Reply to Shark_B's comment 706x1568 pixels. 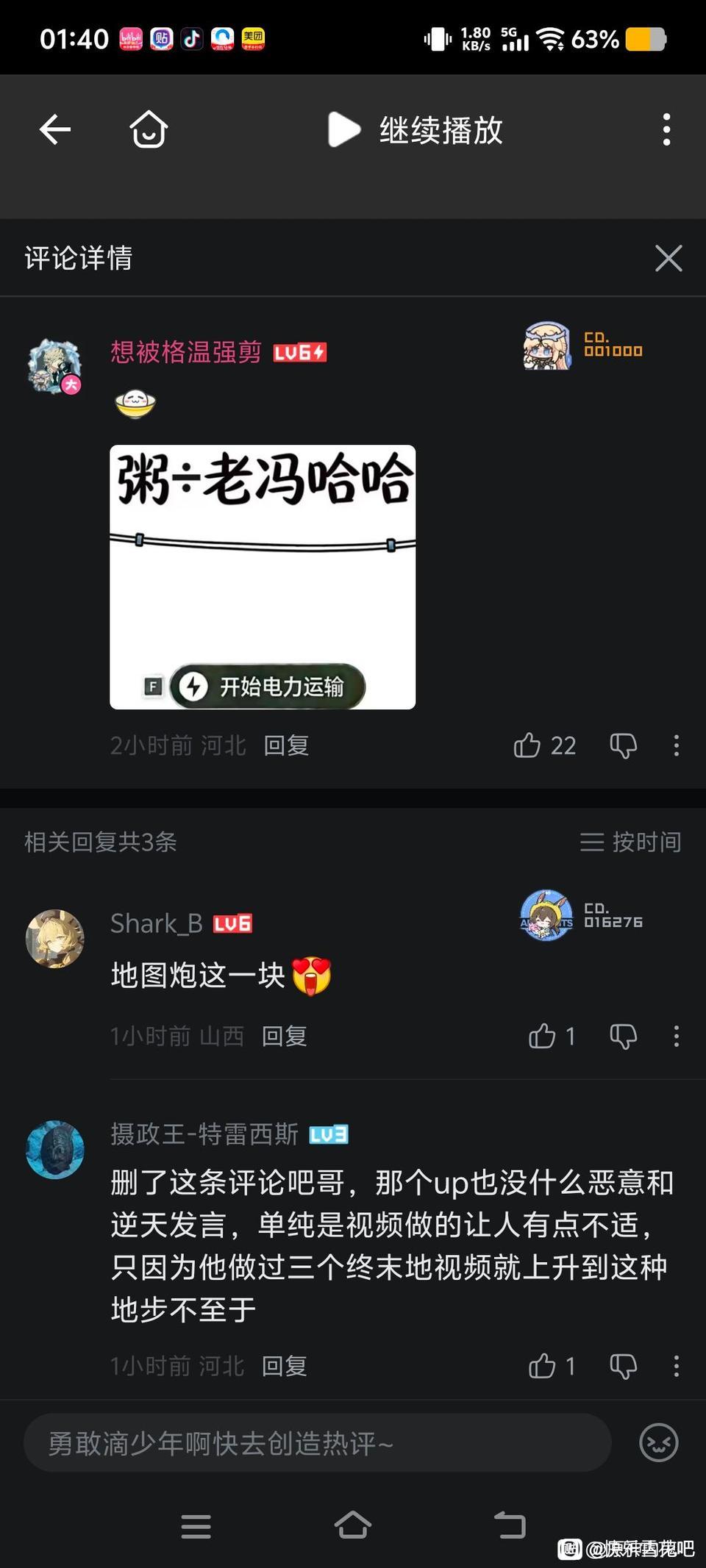(x=285, y=1036)
